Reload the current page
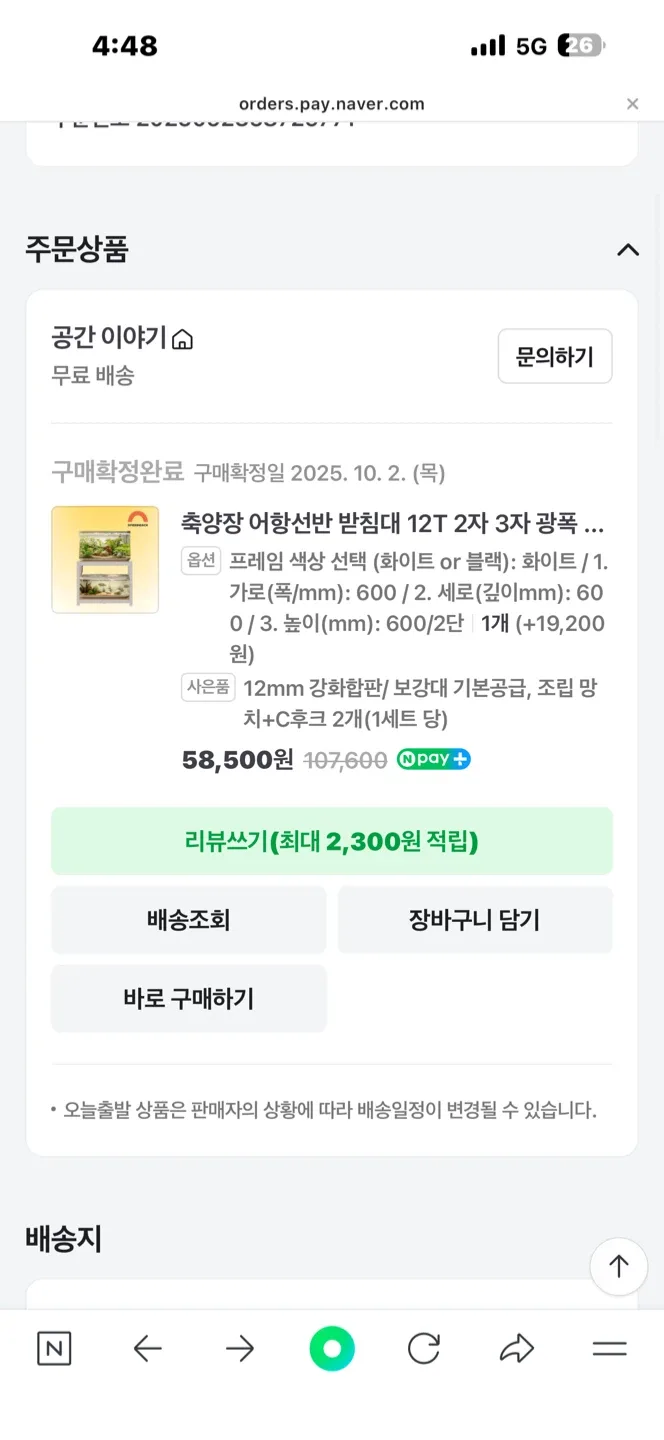Viewport: 664px width, 1440px height. point(424,1349)
